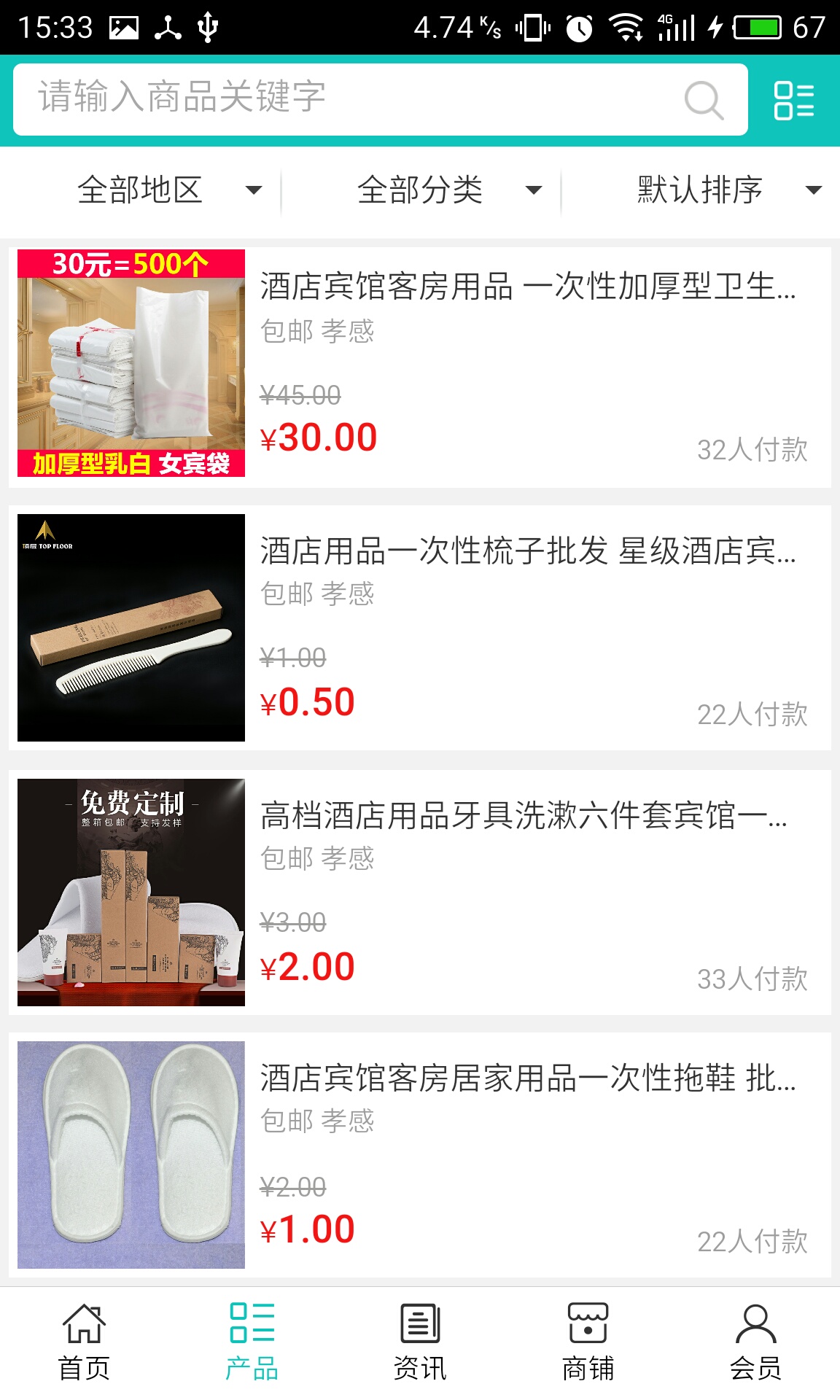Screen dimensions: 840x1400
Task: Select the 产品 products tab
Action: tap(252, 1342)
